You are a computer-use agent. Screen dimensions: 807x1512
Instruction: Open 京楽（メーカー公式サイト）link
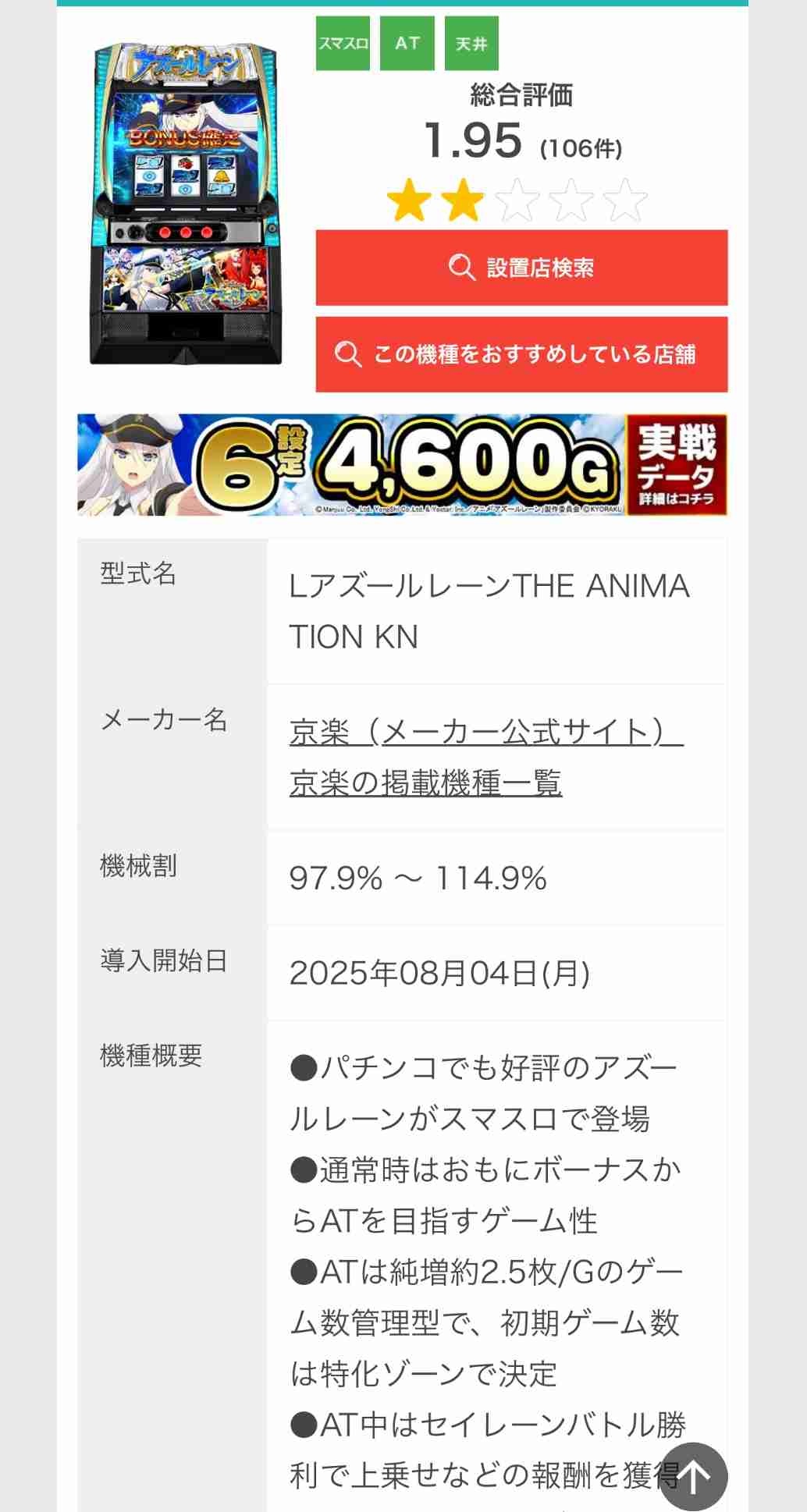tap(485, 733)
